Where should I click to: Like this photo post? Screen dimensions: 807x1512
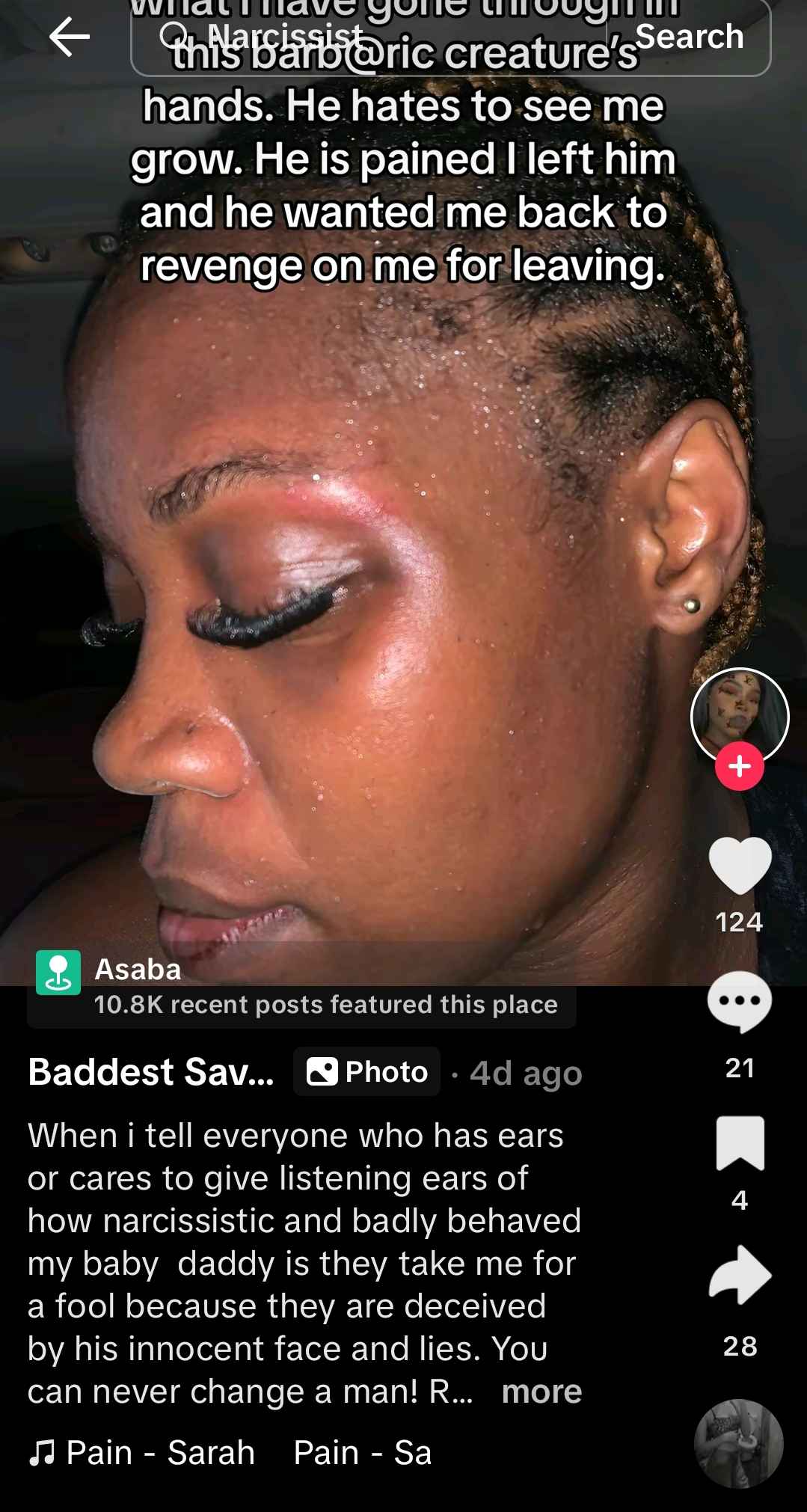[739, 866]
